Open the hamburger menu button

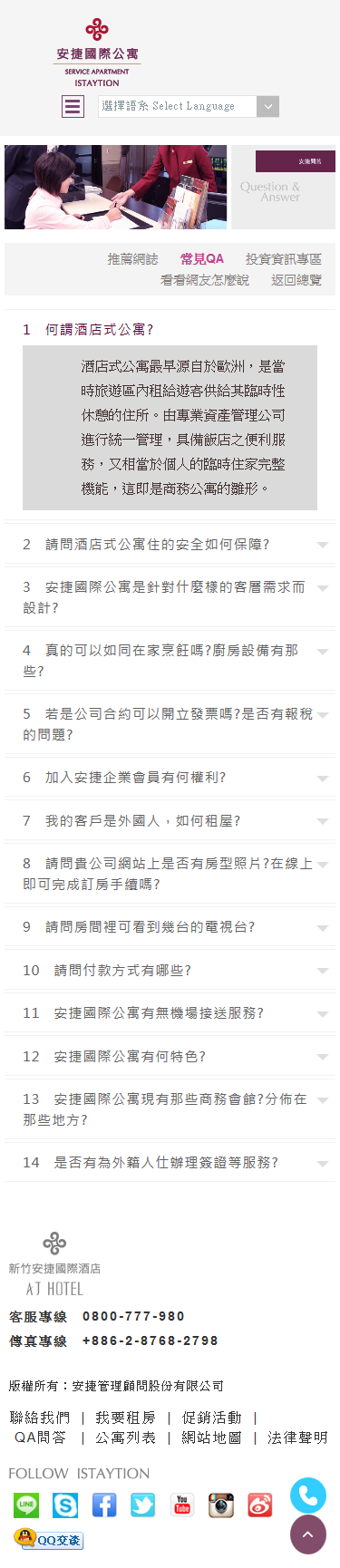click(x=73, y=106)
